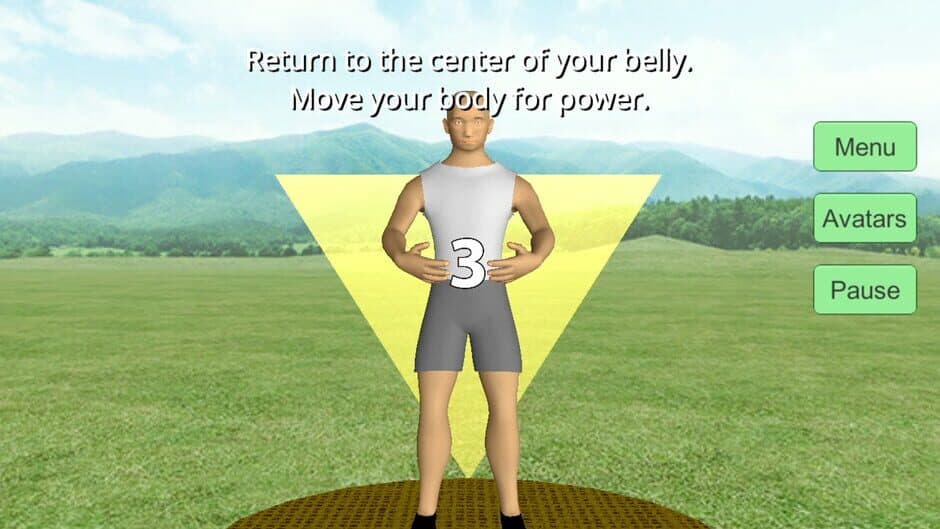
Task: Open the Menu button
Action: [x=865, y=147]
